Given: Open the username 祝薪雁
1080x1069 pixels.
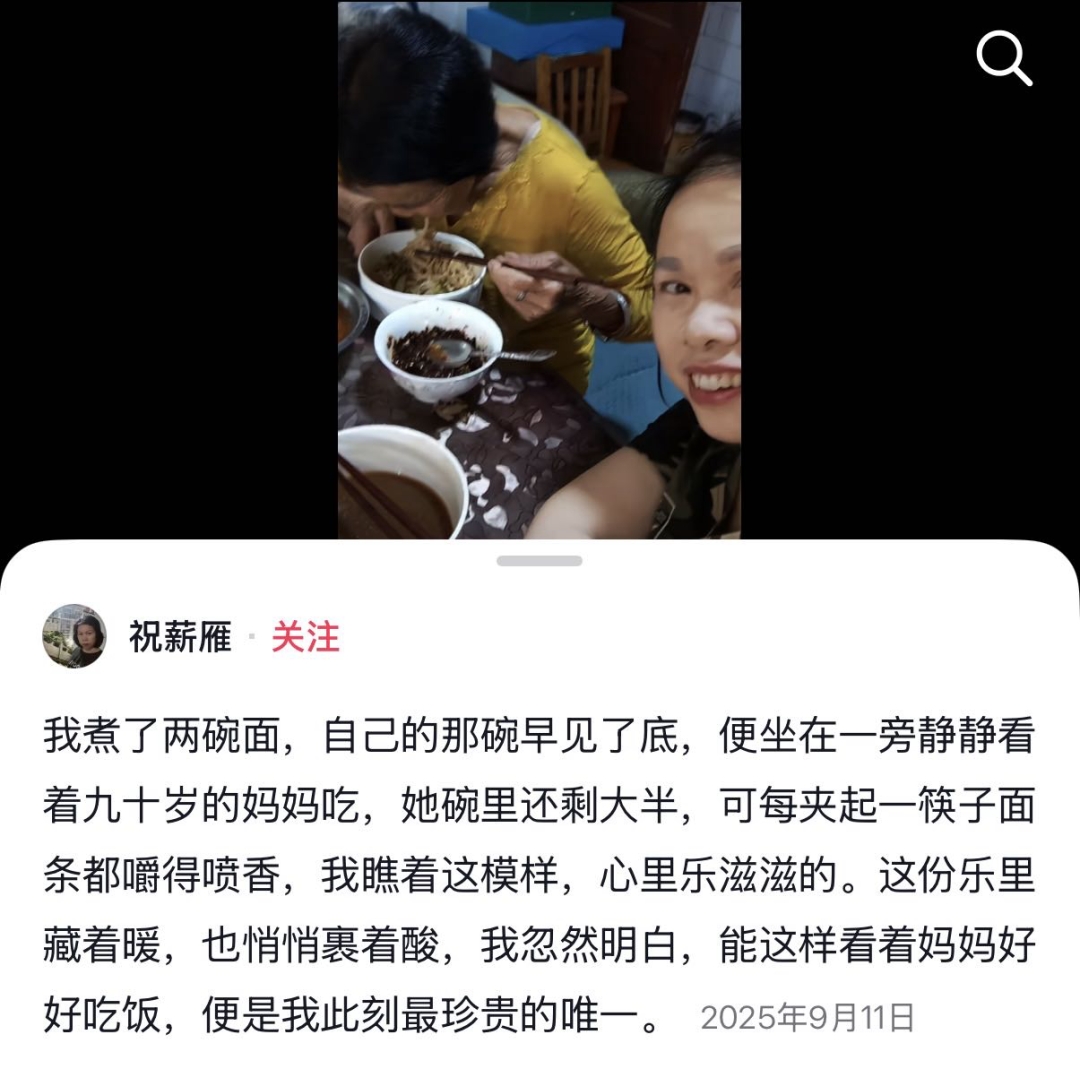Looking at the screenshot, I should click(x=180, y=637).
